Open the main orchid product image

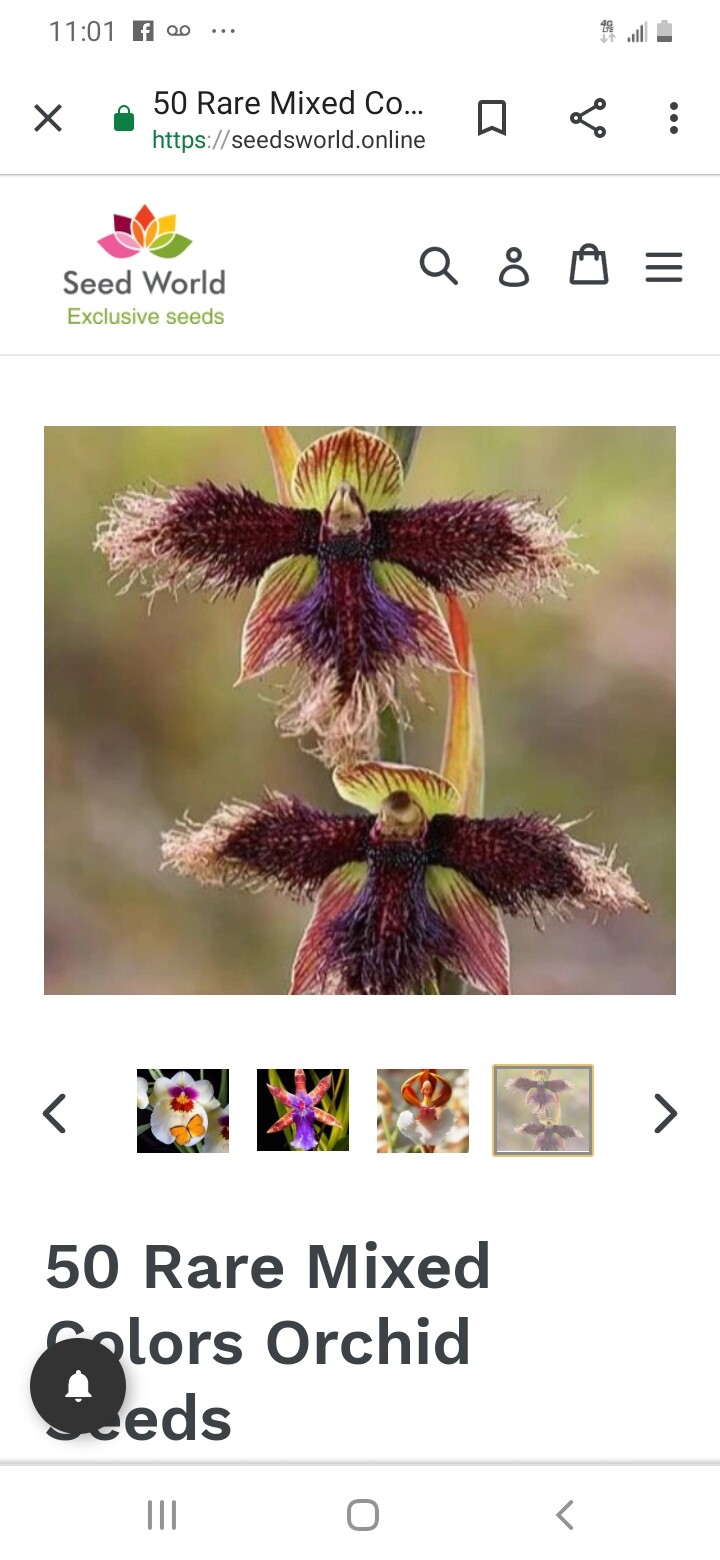pyautogui.click(x=360, y=710)
